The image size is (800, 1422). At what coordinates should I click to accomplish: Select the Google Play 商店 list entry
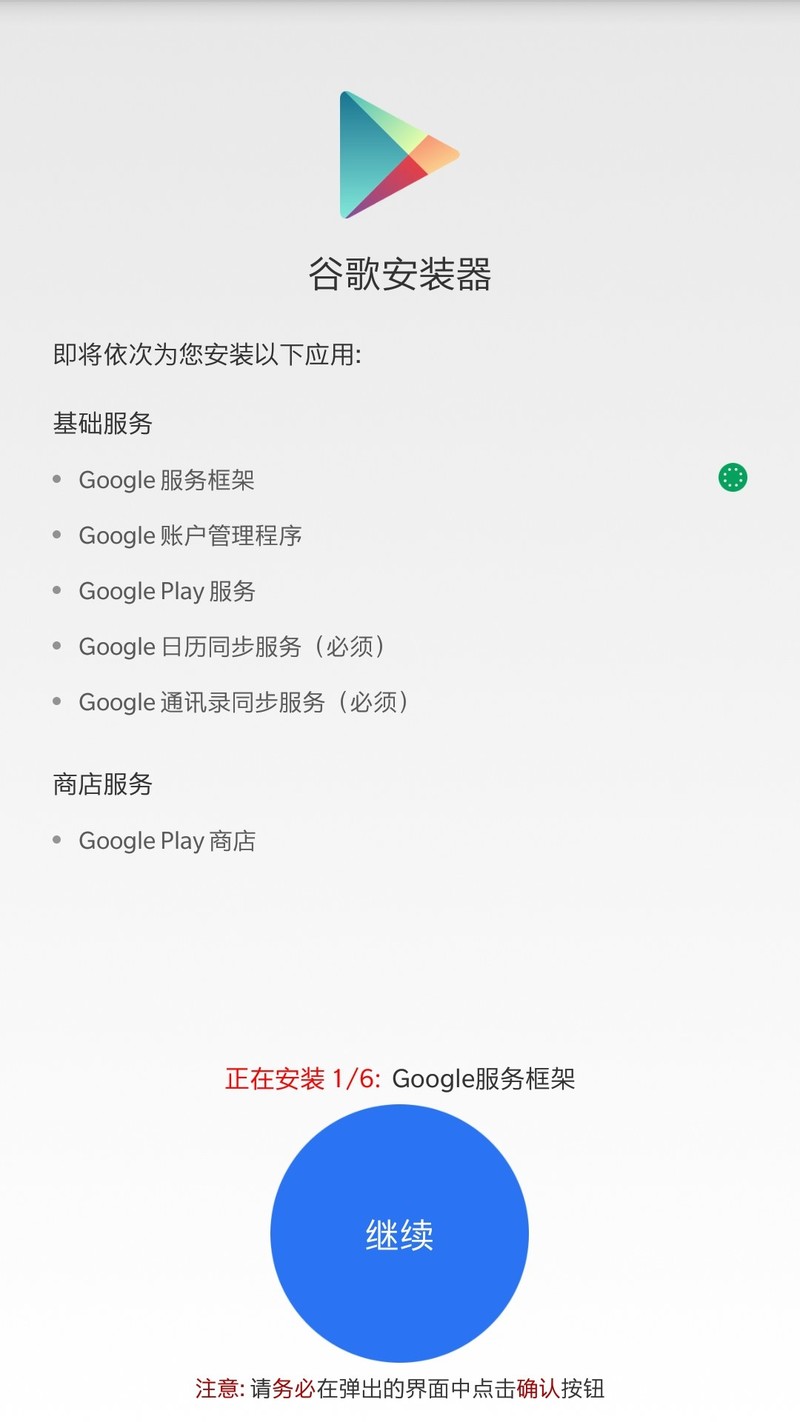167,840
